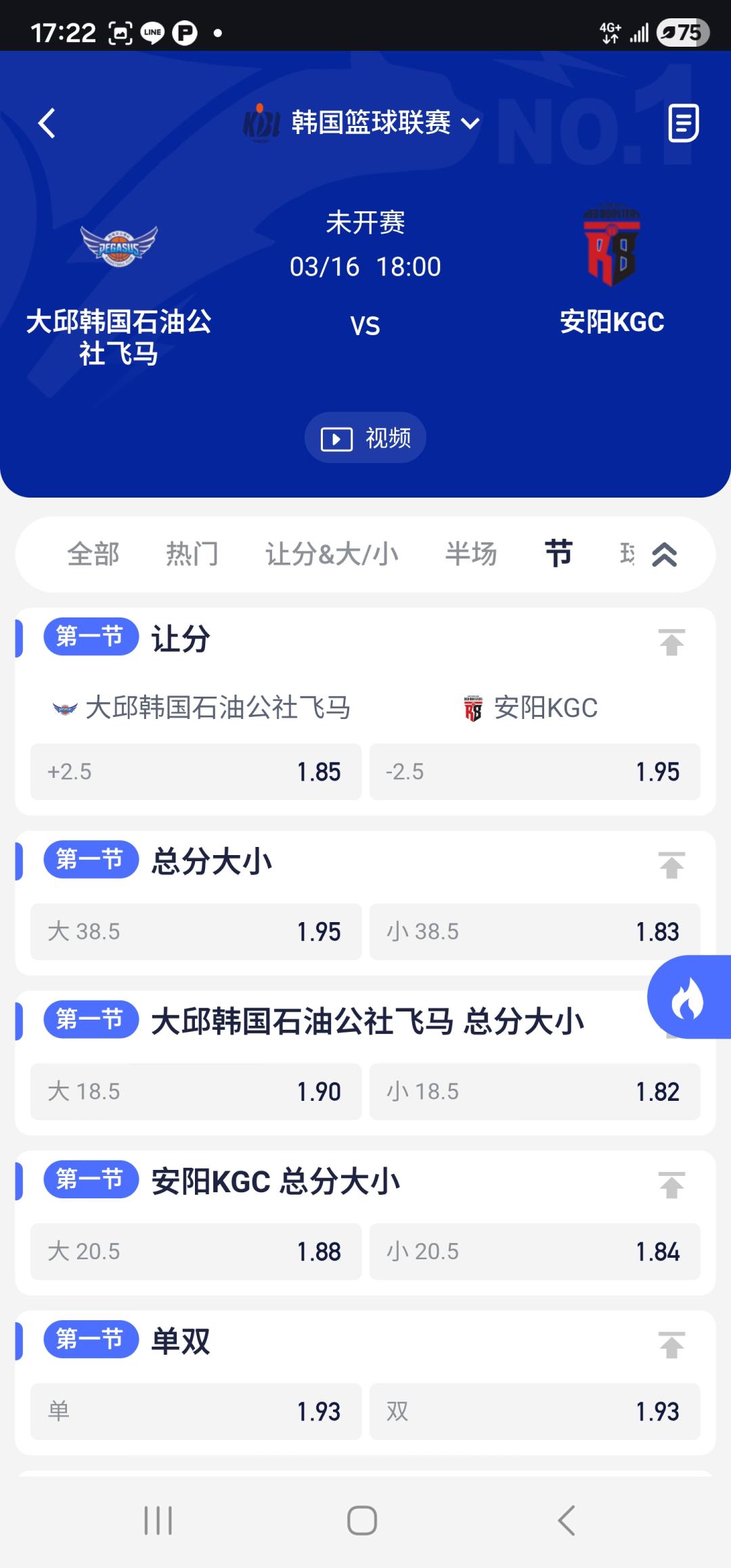Pin the 第一节 让分 market to top
The width and height of the screenshot is (731, 1568).
coord(671,642)
